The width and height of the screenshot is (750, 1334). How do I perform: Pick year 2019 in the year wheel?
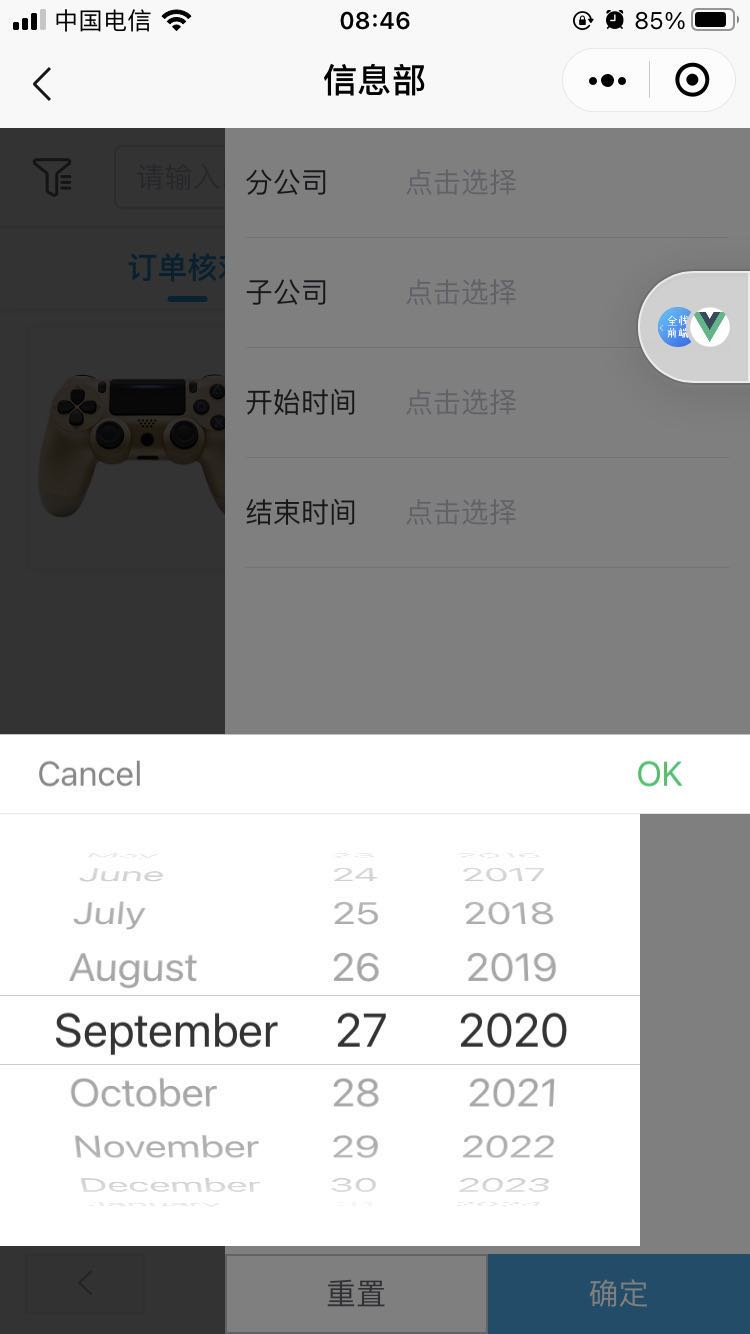click(x=512, y=967)
